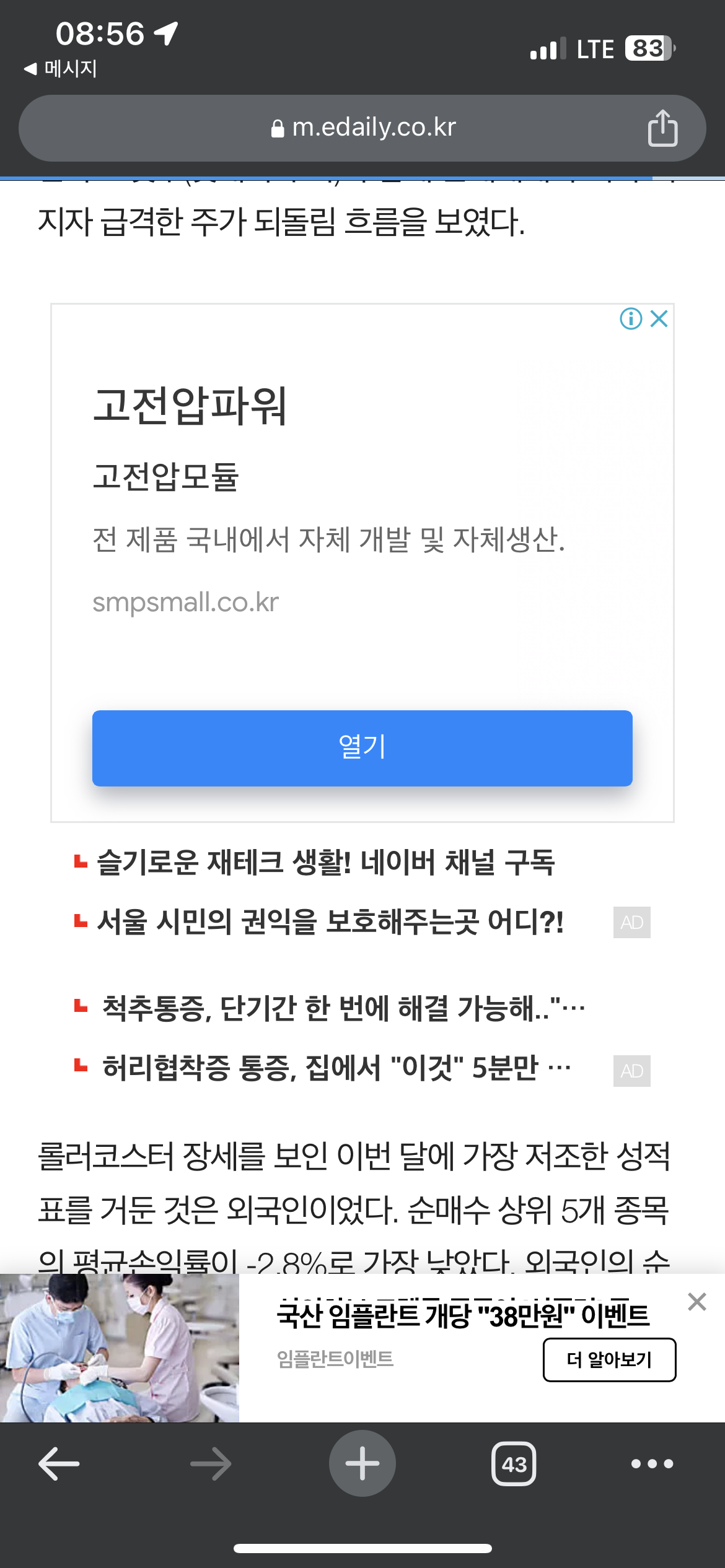Go back to the previous page
The image size is (725, 1568).
tap(59, 1463)
